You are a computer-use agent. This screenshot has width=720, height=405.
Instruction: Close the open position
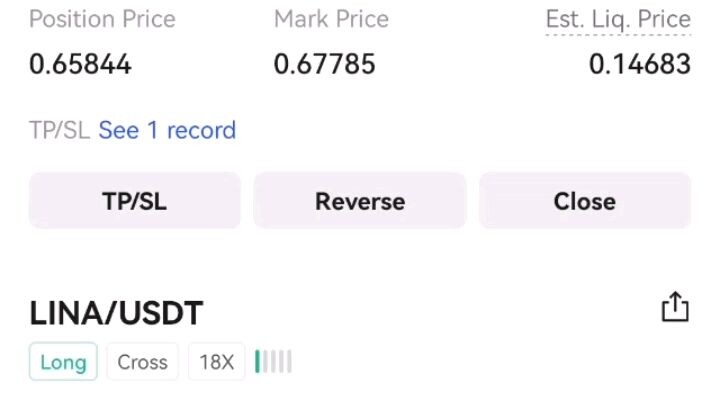tap(584, 201)
